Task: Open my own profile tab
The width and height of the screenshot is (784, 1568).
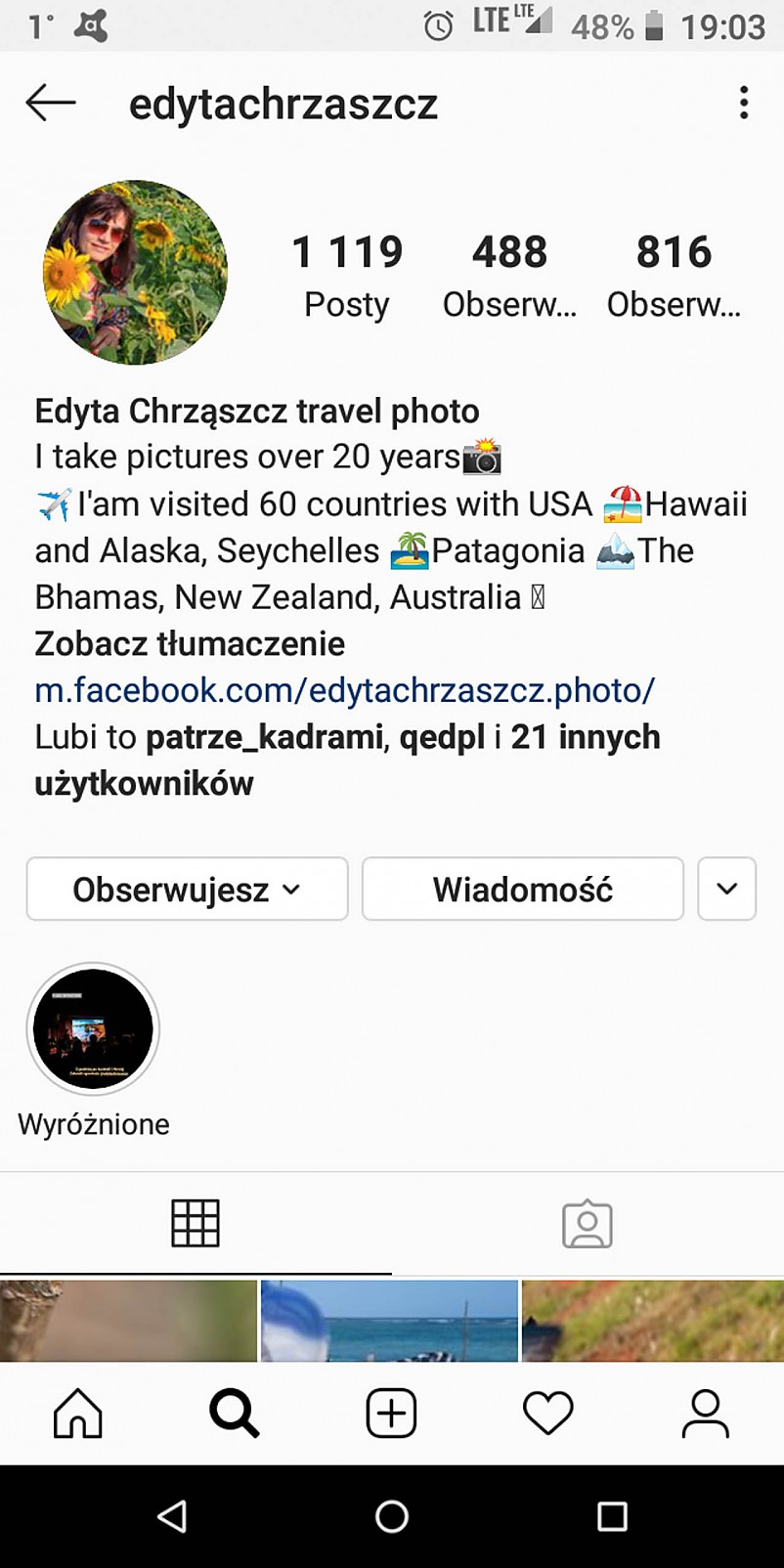Action: click(705, 1414)
